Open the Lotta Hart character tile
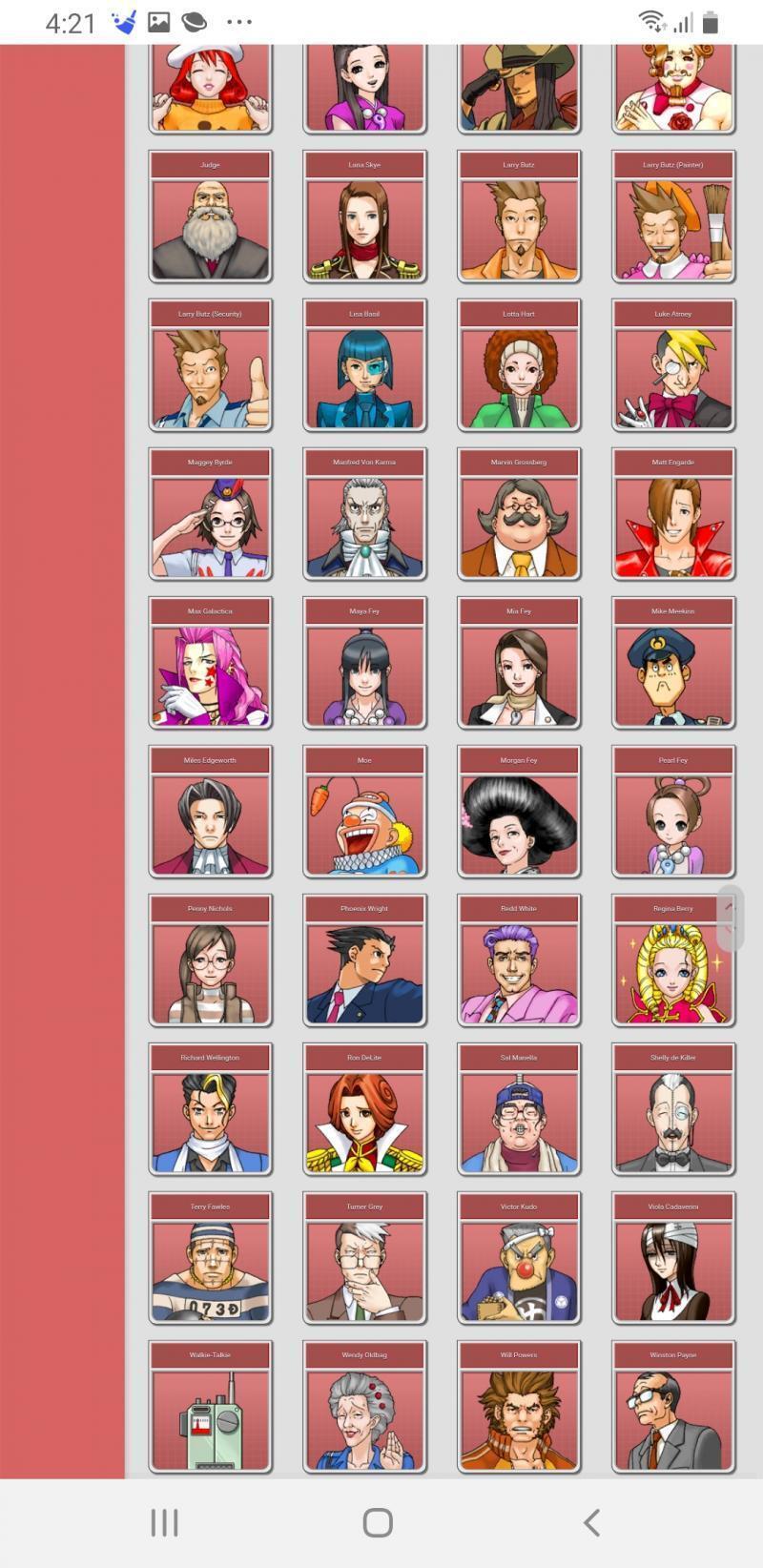The width and height of the screenshot is (763, 1568). (x=519, y=365)
